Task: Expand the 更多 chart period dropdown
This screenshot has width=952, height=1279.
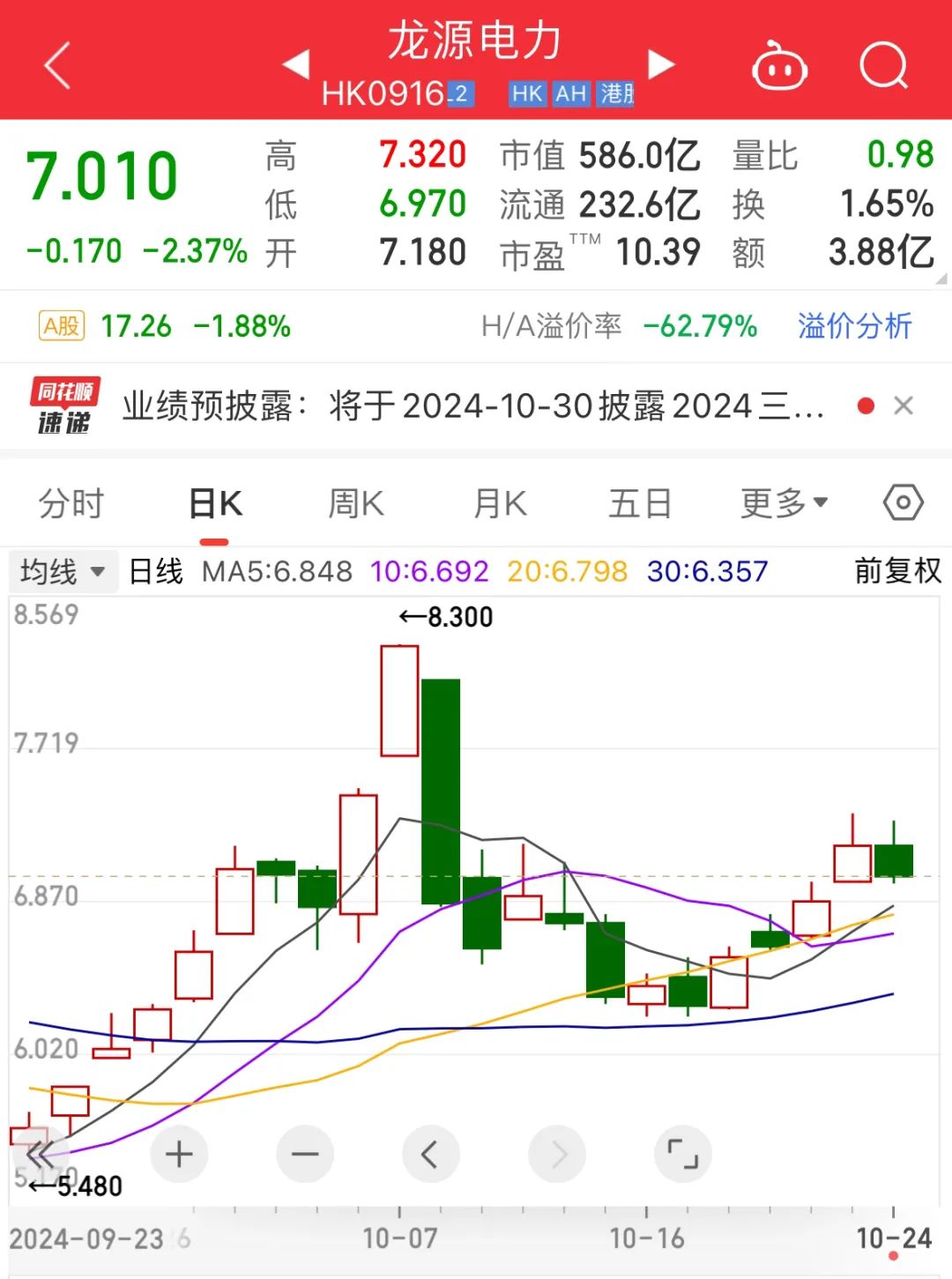Action: point(784,504)
